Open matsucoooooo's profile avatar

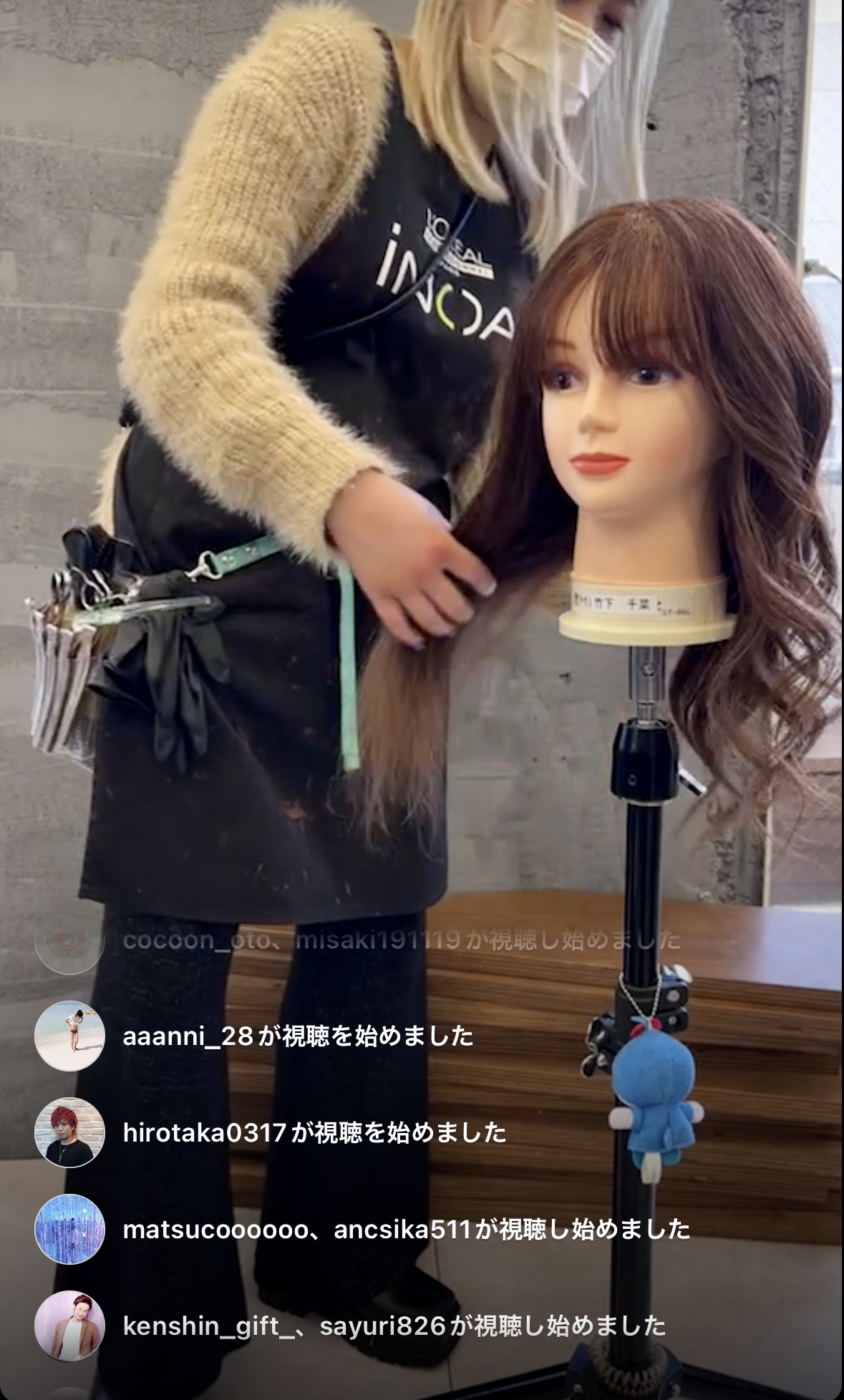[69, 1229]
